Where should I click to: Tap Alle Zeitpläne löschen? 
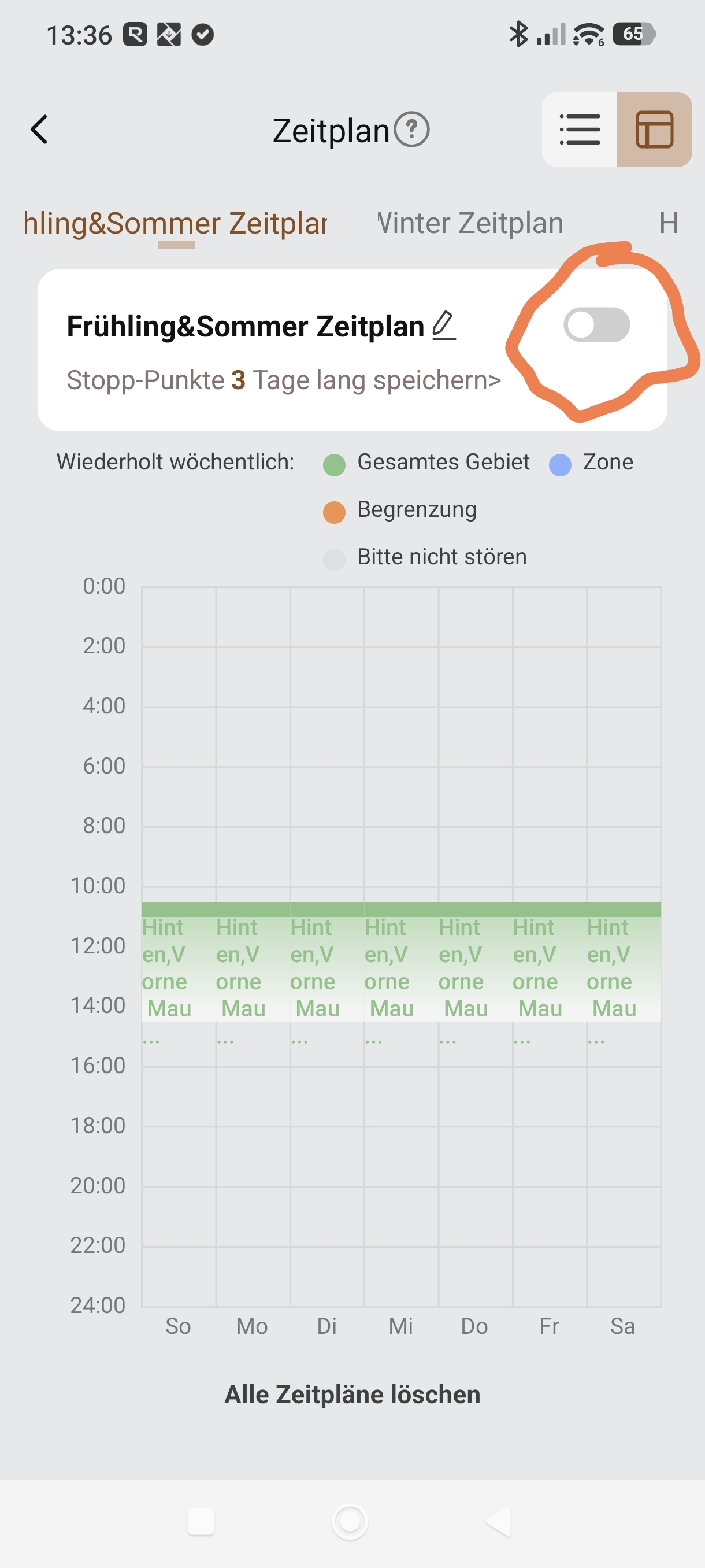click(x=352, y=1394)
